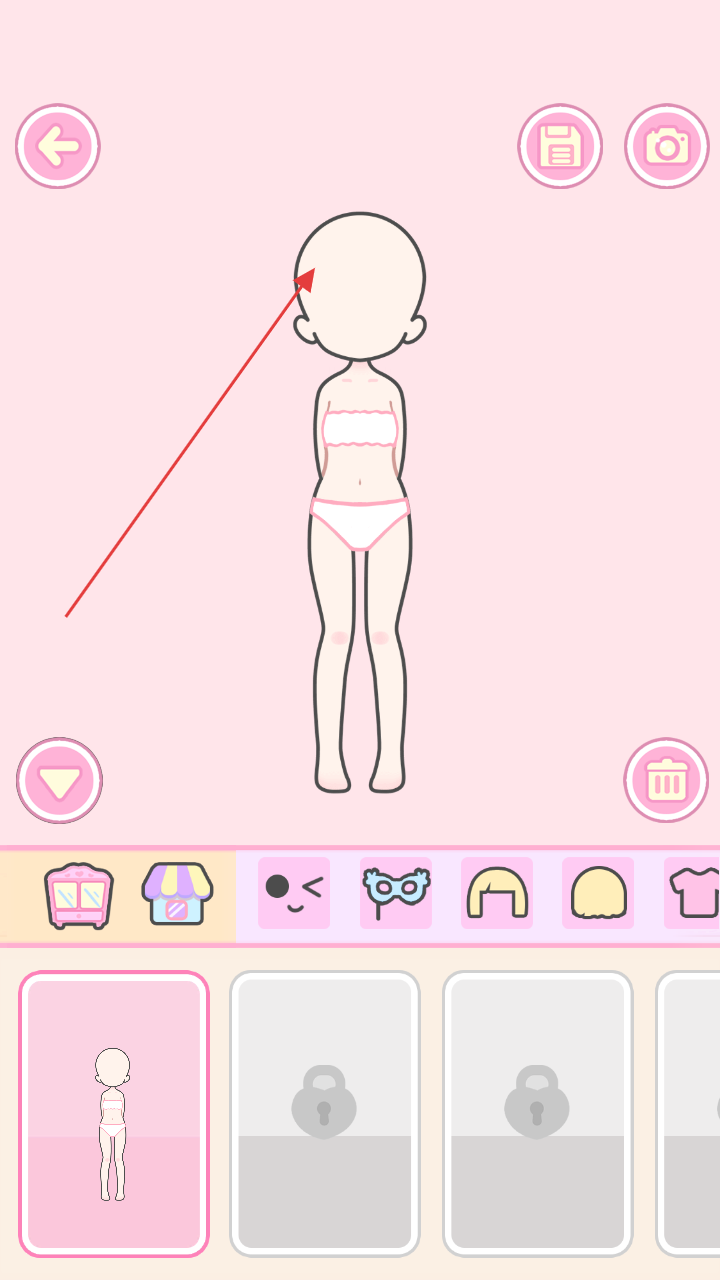Image resolution: width=720 pixels, height=1280 pixels.
Task: Take a snapshot with the camera button
Action: pos(667,147)
